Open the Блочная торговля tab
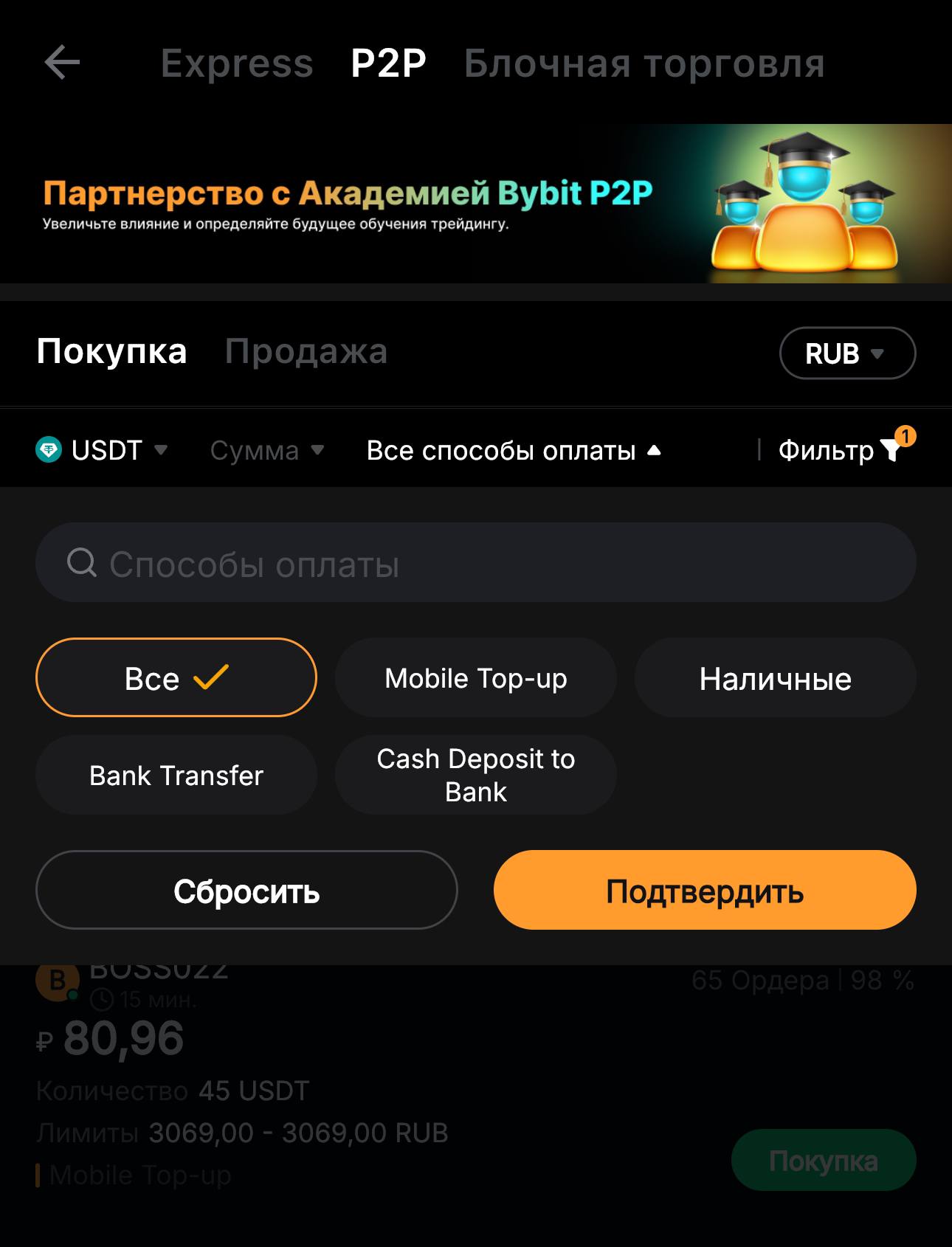Screen dimensions: 952x1247 644,63
